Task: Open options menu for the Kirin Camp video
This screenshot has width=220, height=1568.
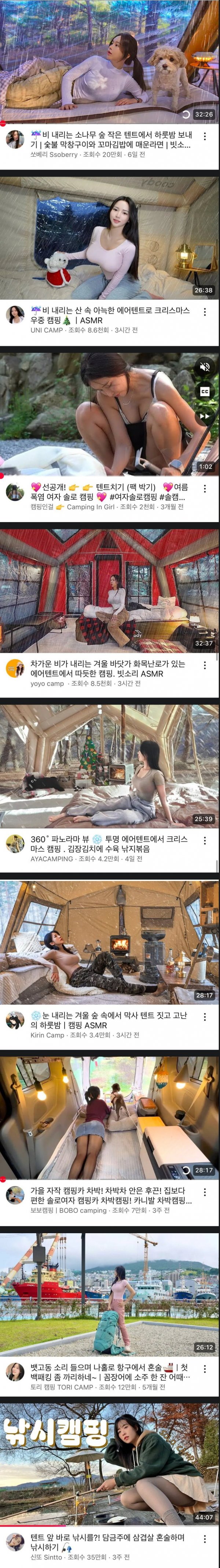Action: click(205, 1017)
